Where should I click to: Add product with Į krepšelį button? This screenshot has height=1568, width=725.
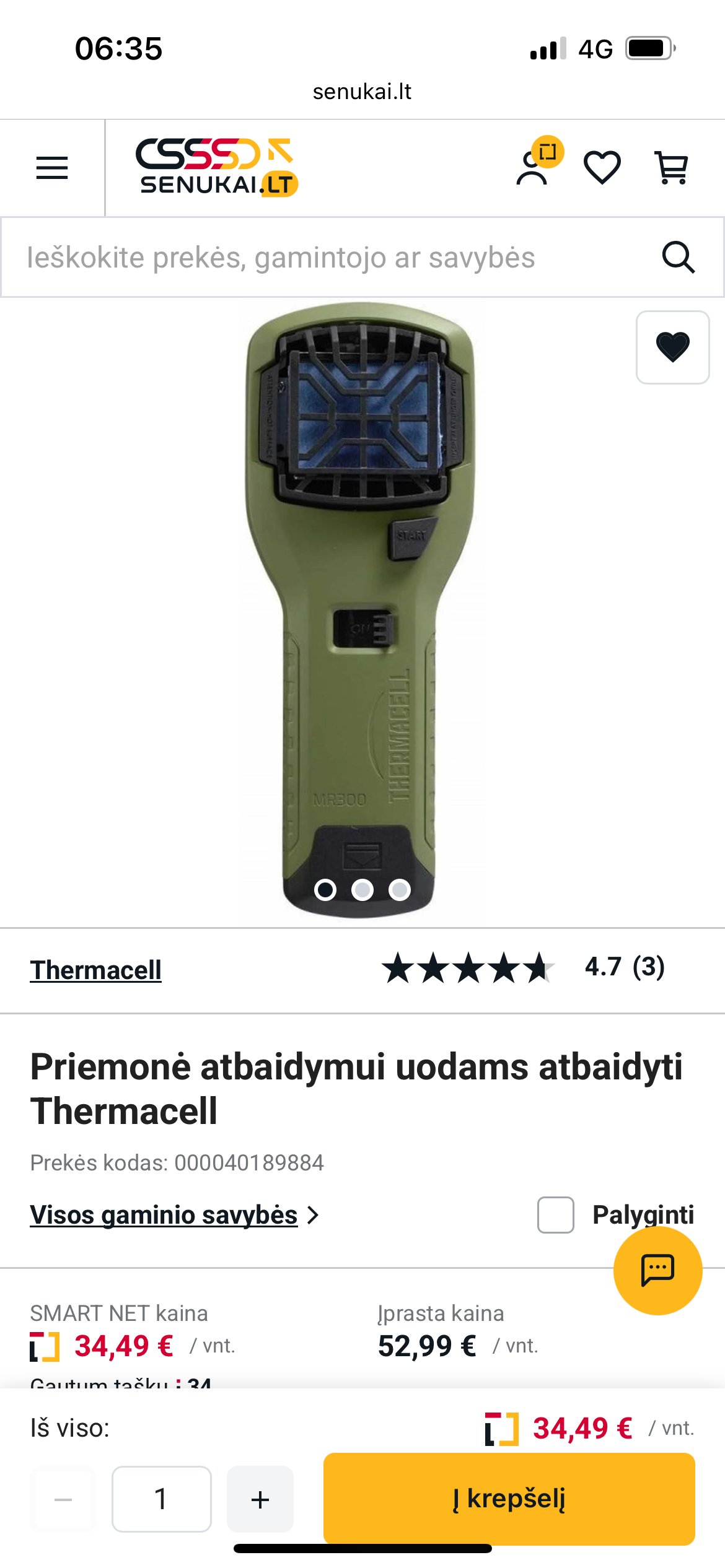[x=509, y=1499]
